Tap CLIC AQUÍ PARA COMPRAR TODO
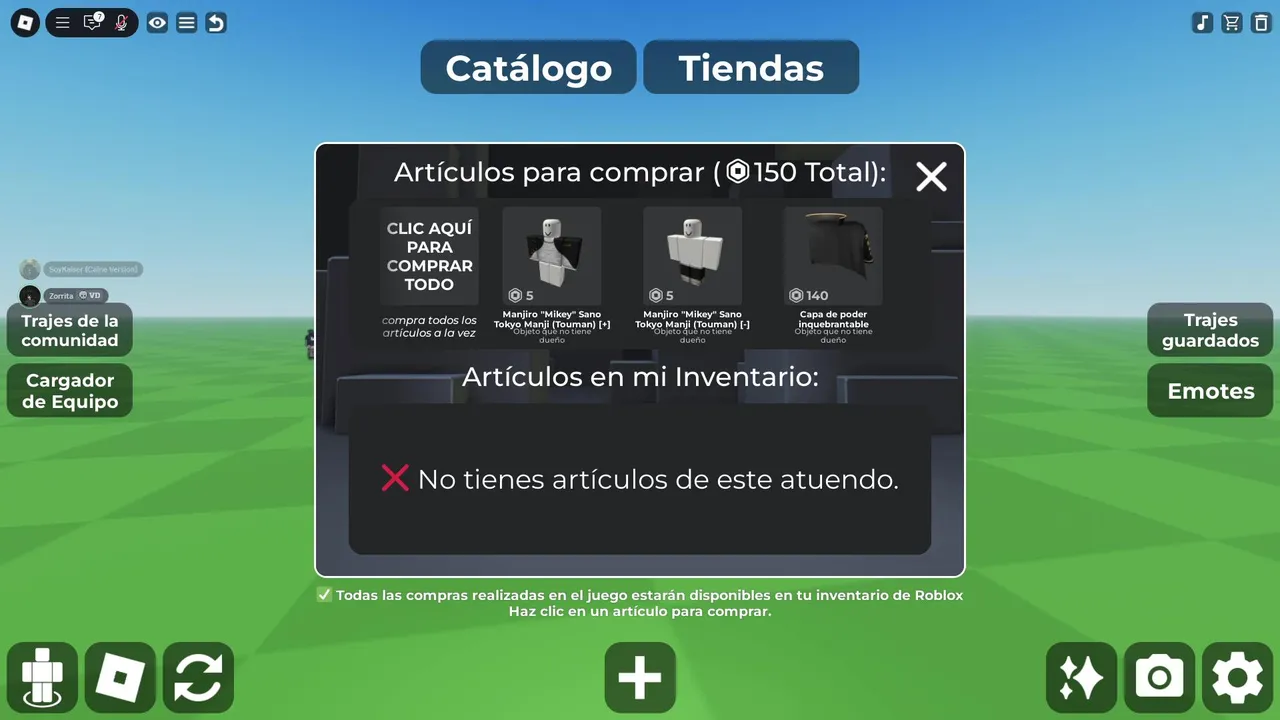Screen dimensions: 1280x720 [x=429, y=257]
